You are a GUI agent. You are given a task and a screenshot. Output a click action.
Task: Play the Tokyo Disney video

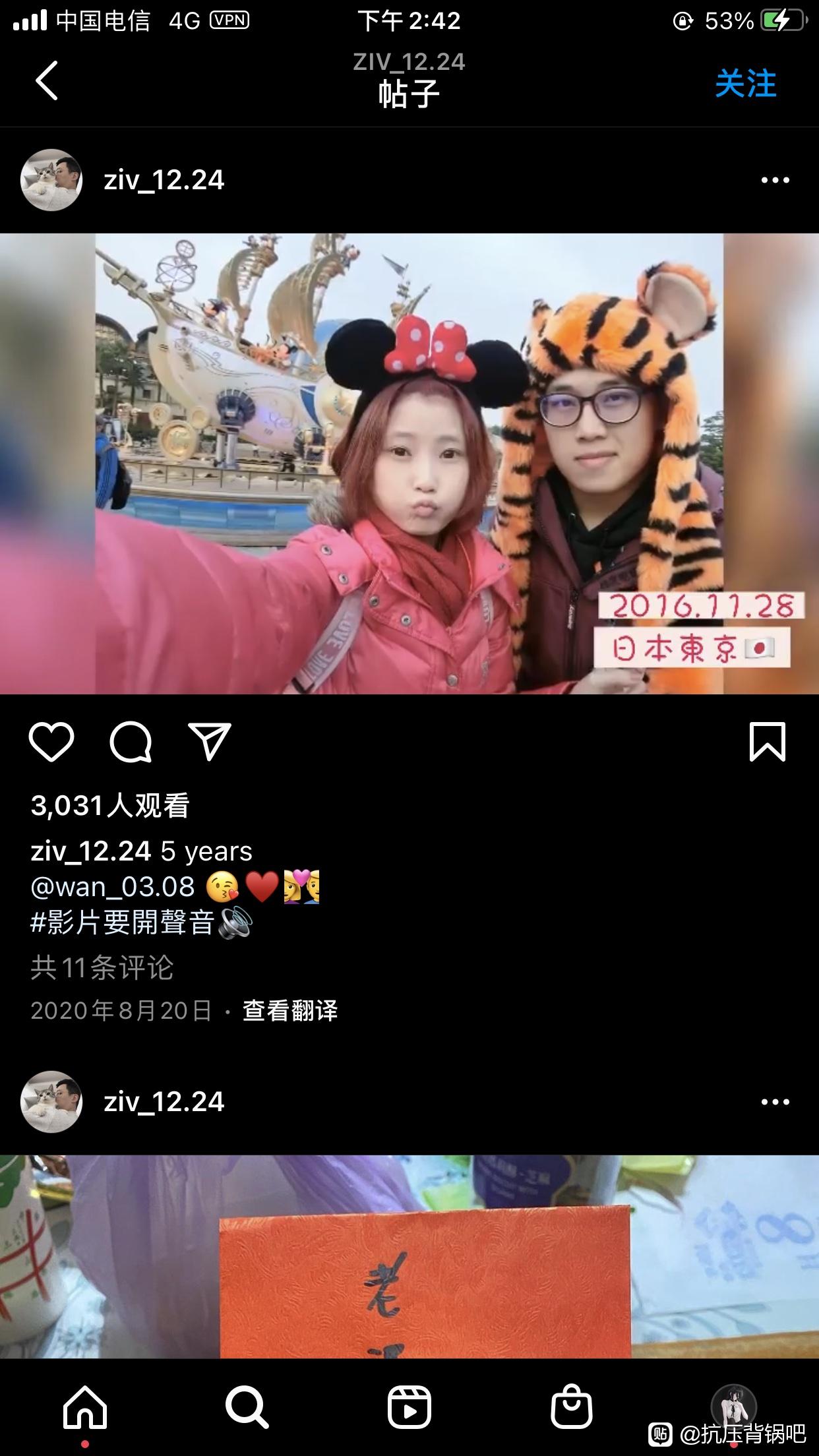tap(409, 464)
